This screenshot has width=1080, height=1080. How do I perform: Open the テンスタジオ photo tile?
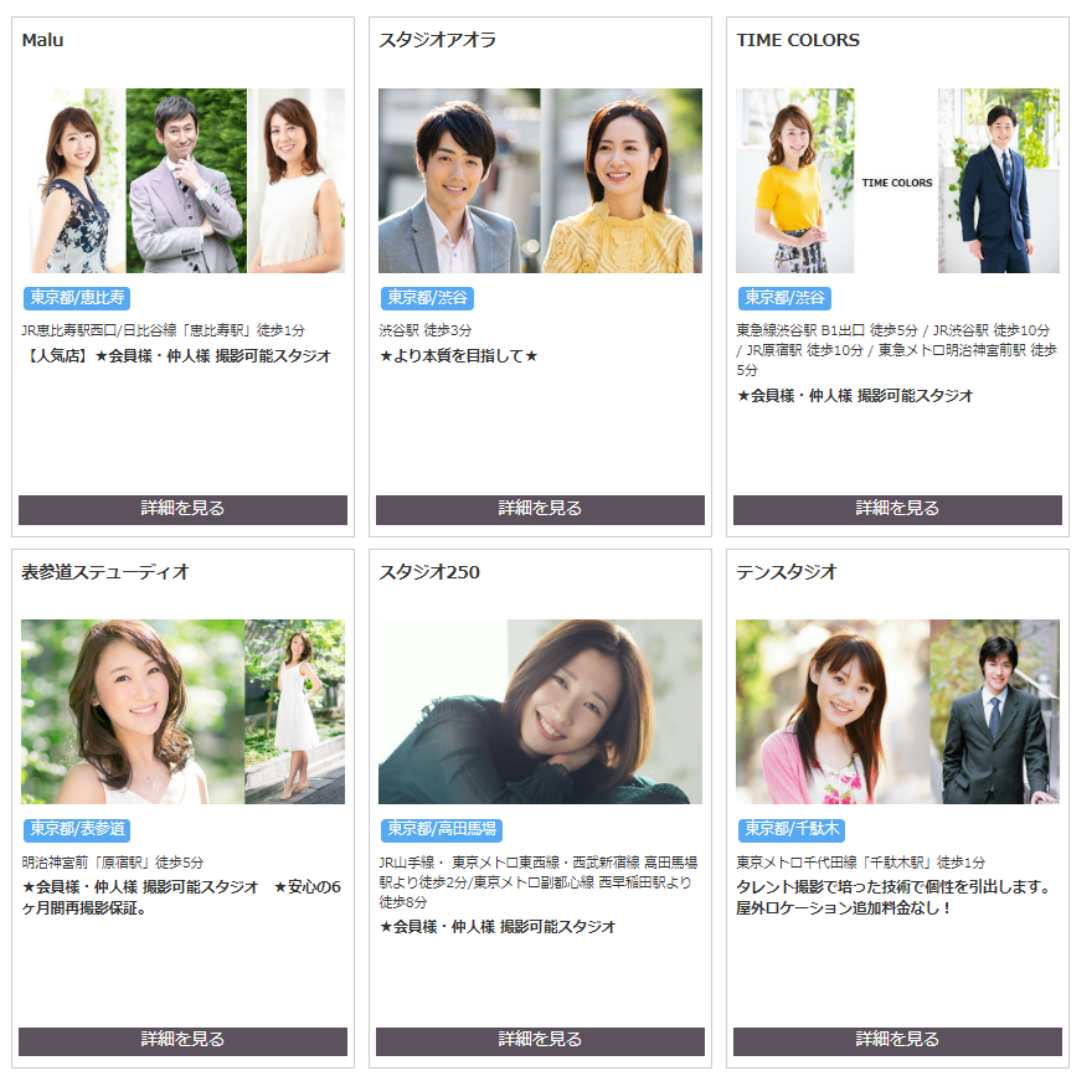click(x=897, y=712)
